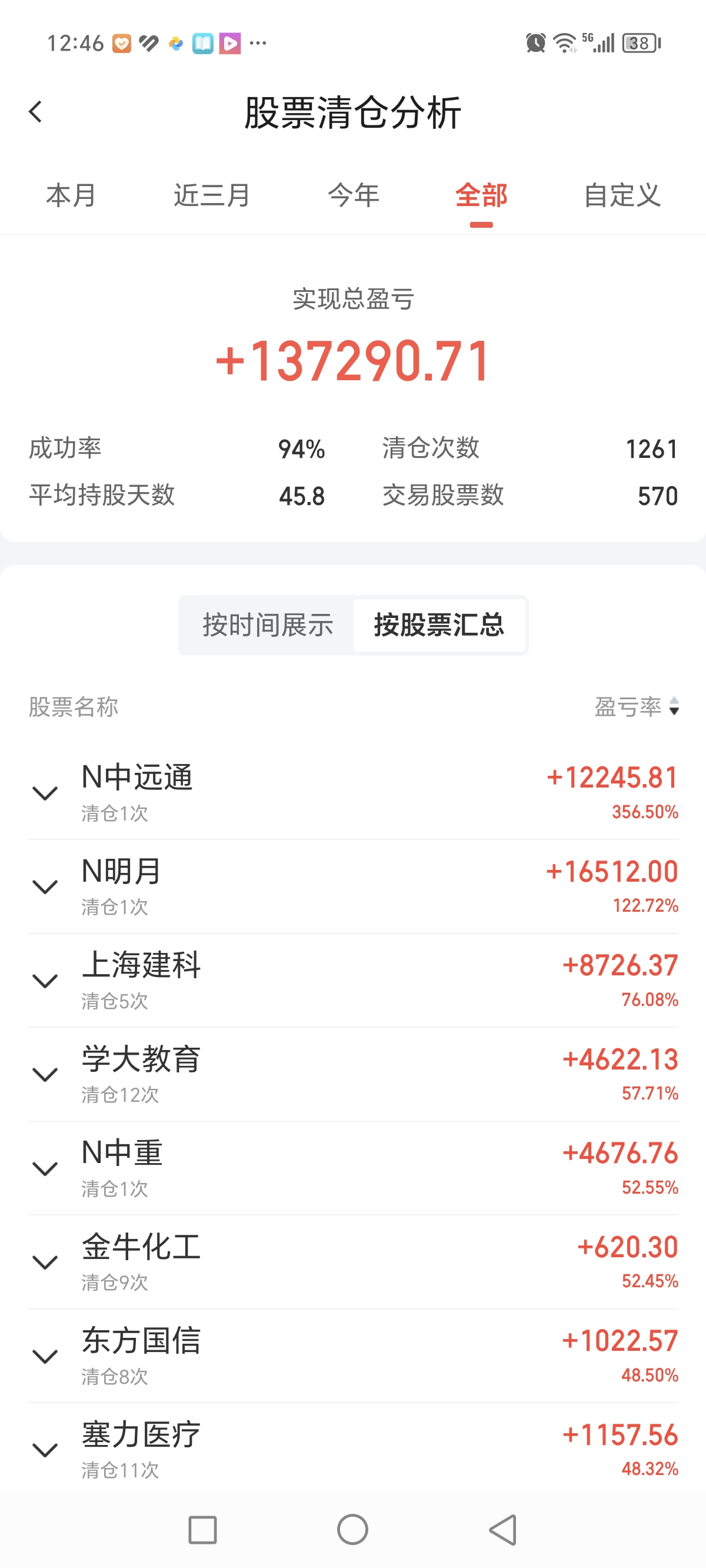This screenshot has height=1568, width=706.
Task: Sort list by 盈亏率
Action: (x=637, y=707)
